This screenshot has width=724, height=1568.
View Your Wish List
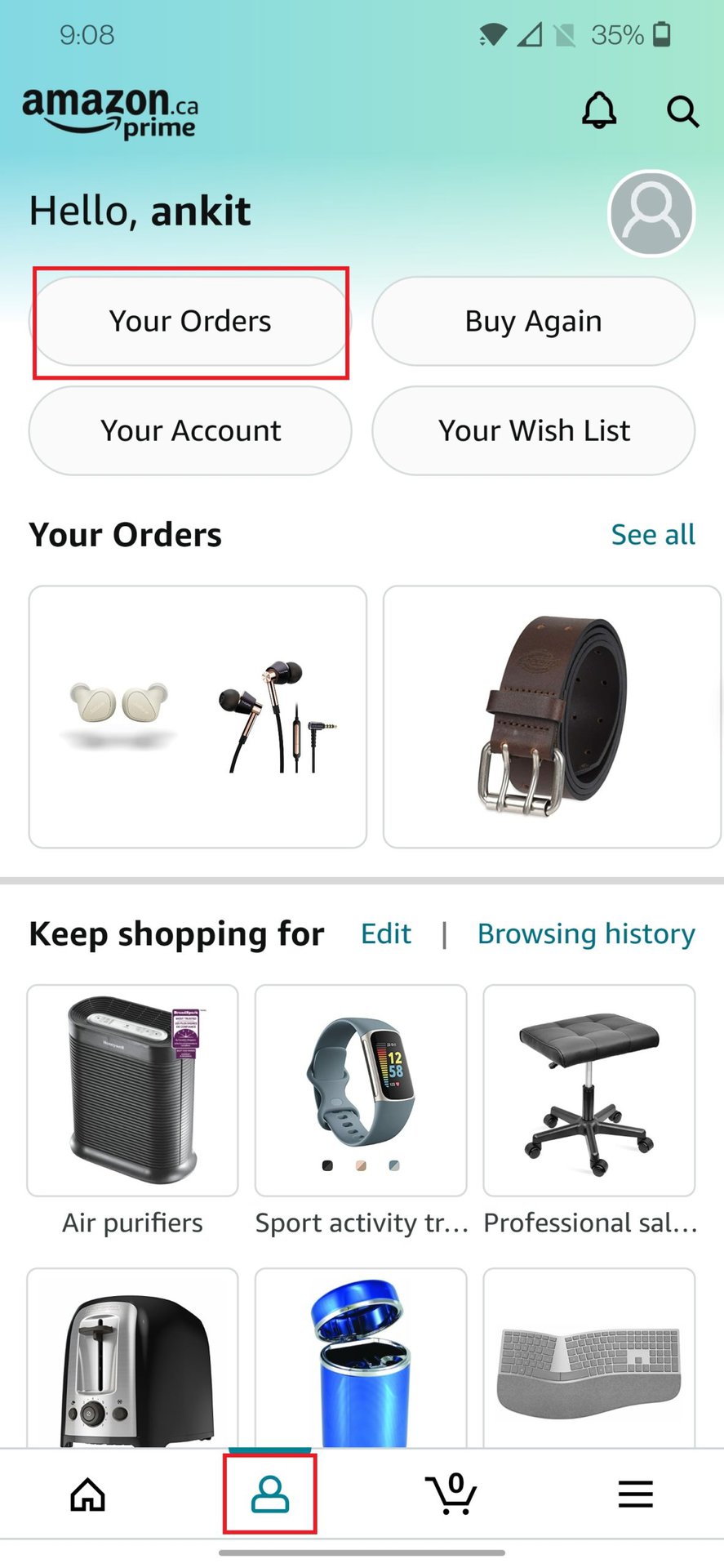[533, 430]
